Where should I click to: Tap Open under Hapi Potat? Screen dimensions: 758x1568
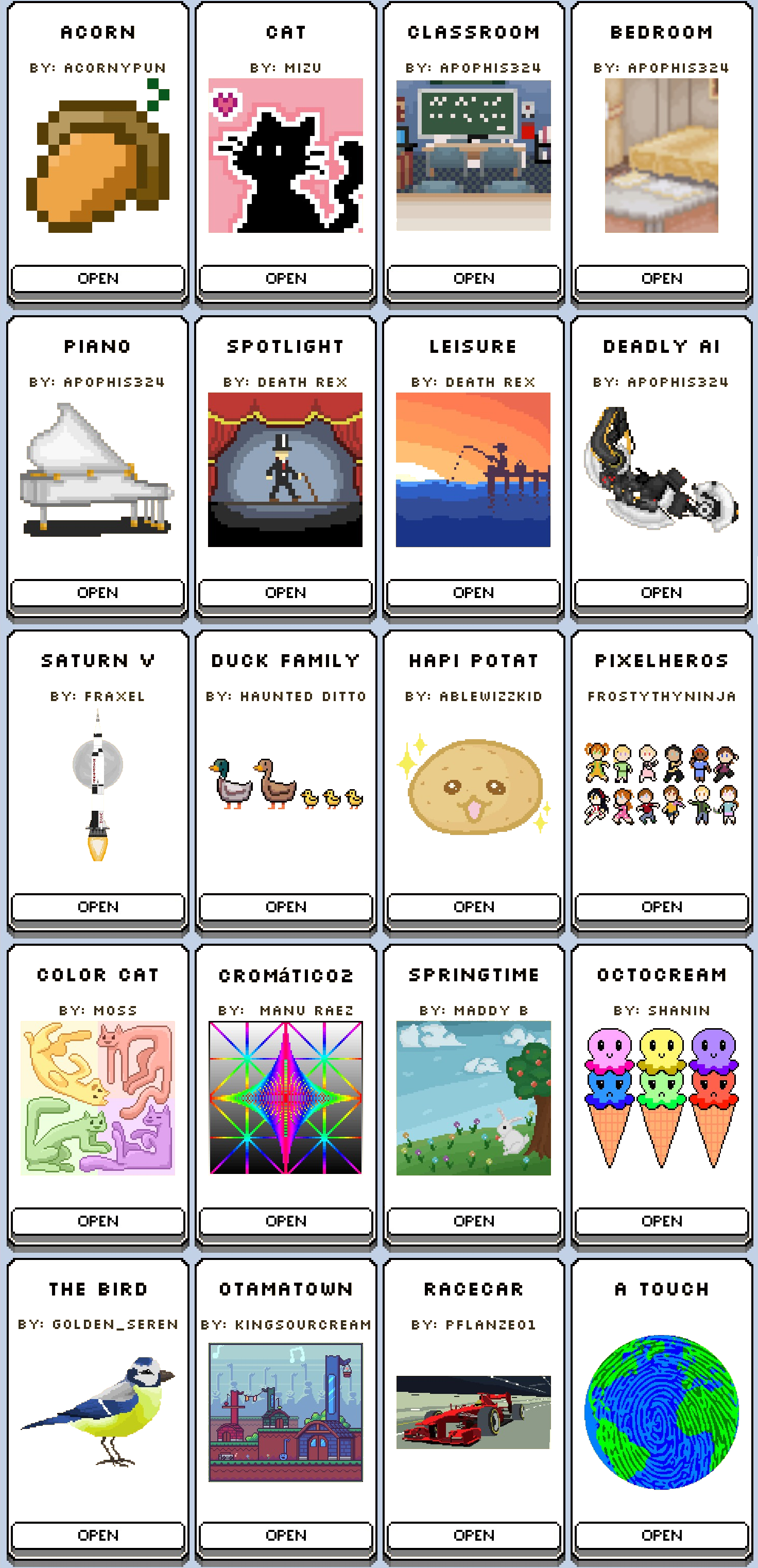click(x=473, y=907)
